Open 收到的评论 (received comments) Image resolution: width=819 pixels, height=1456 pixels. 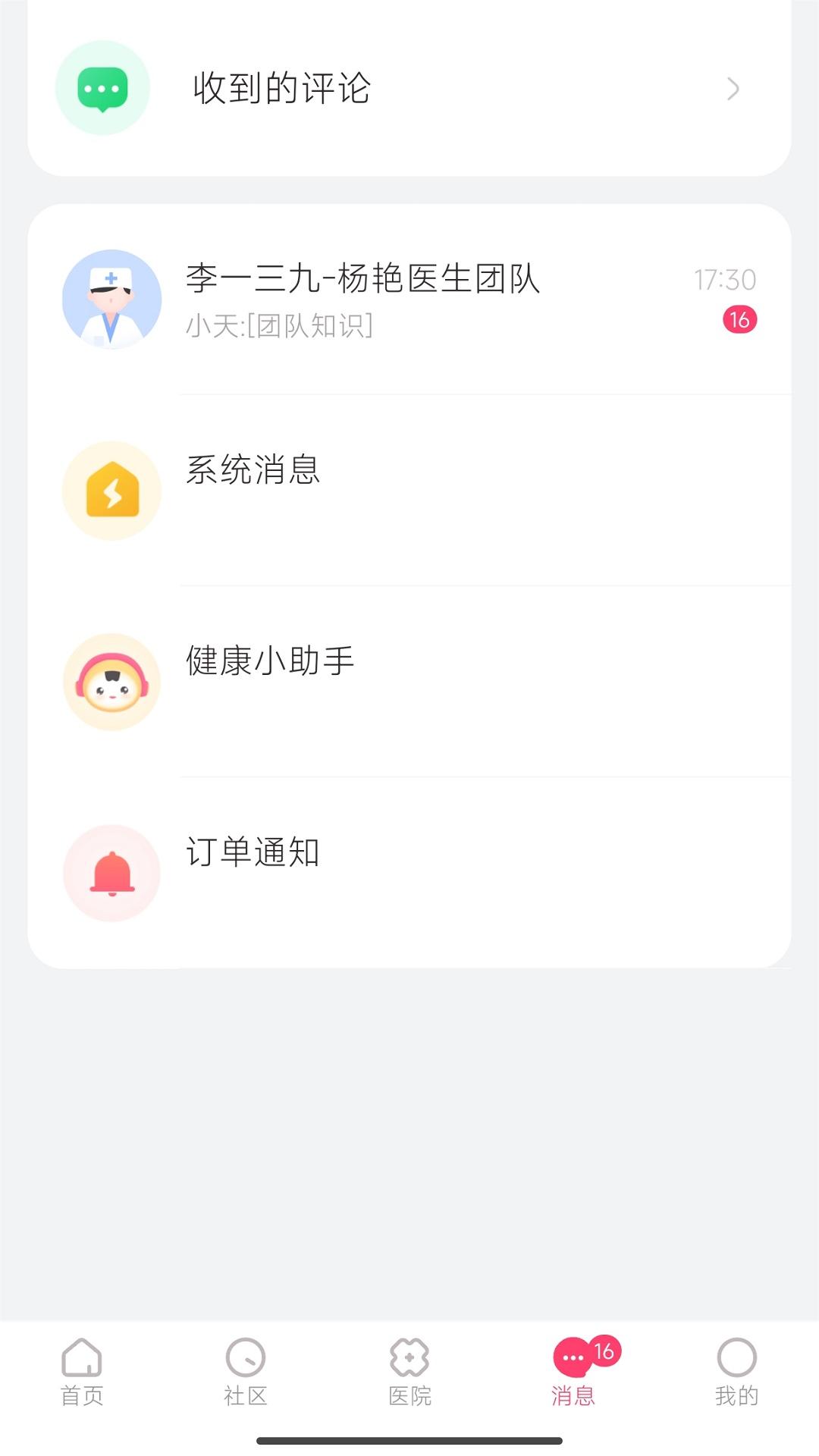click(409, 88)
